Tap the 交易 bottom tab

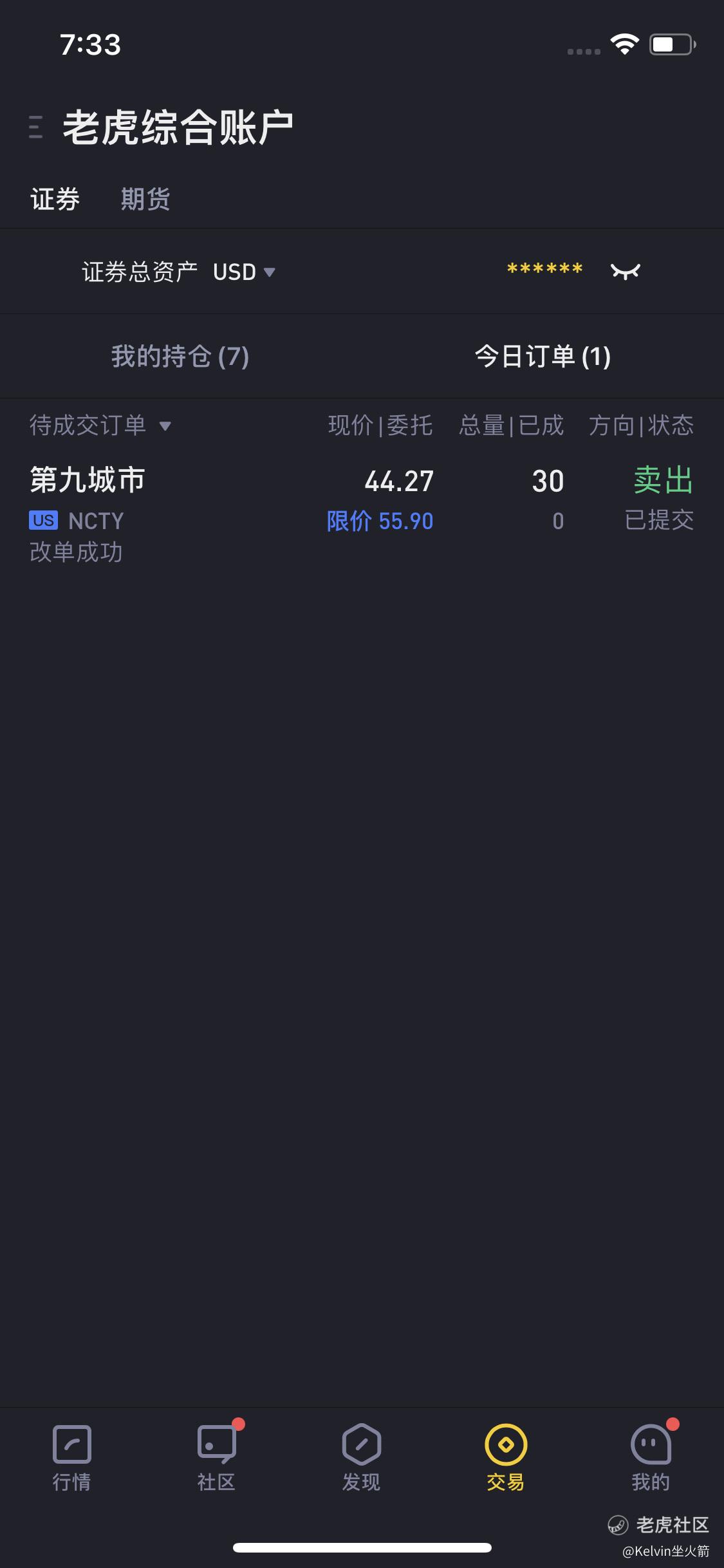[506, 1459]
